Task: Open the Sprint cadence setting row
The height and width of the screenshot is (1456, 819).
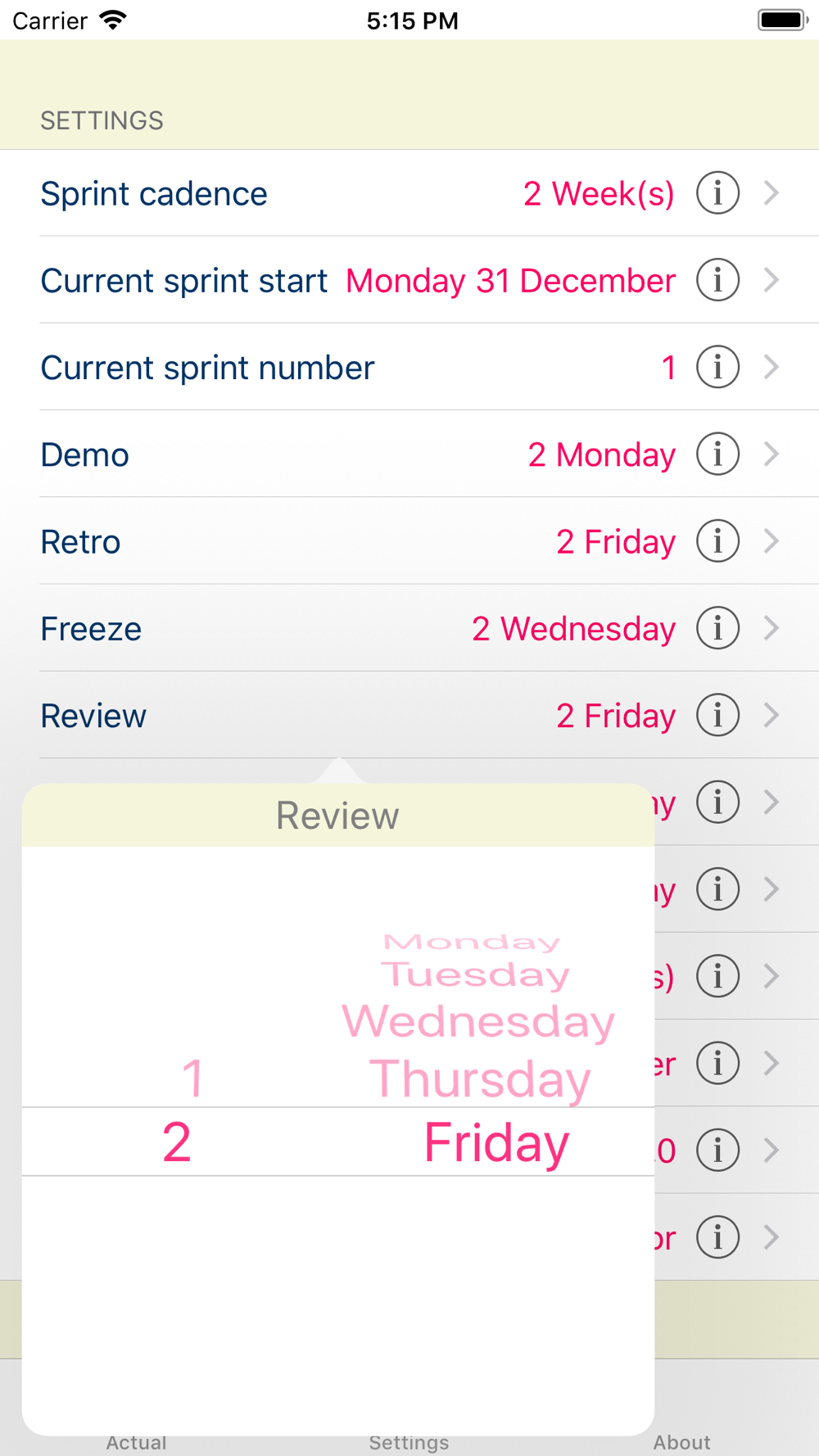Action: pos(409,193)
